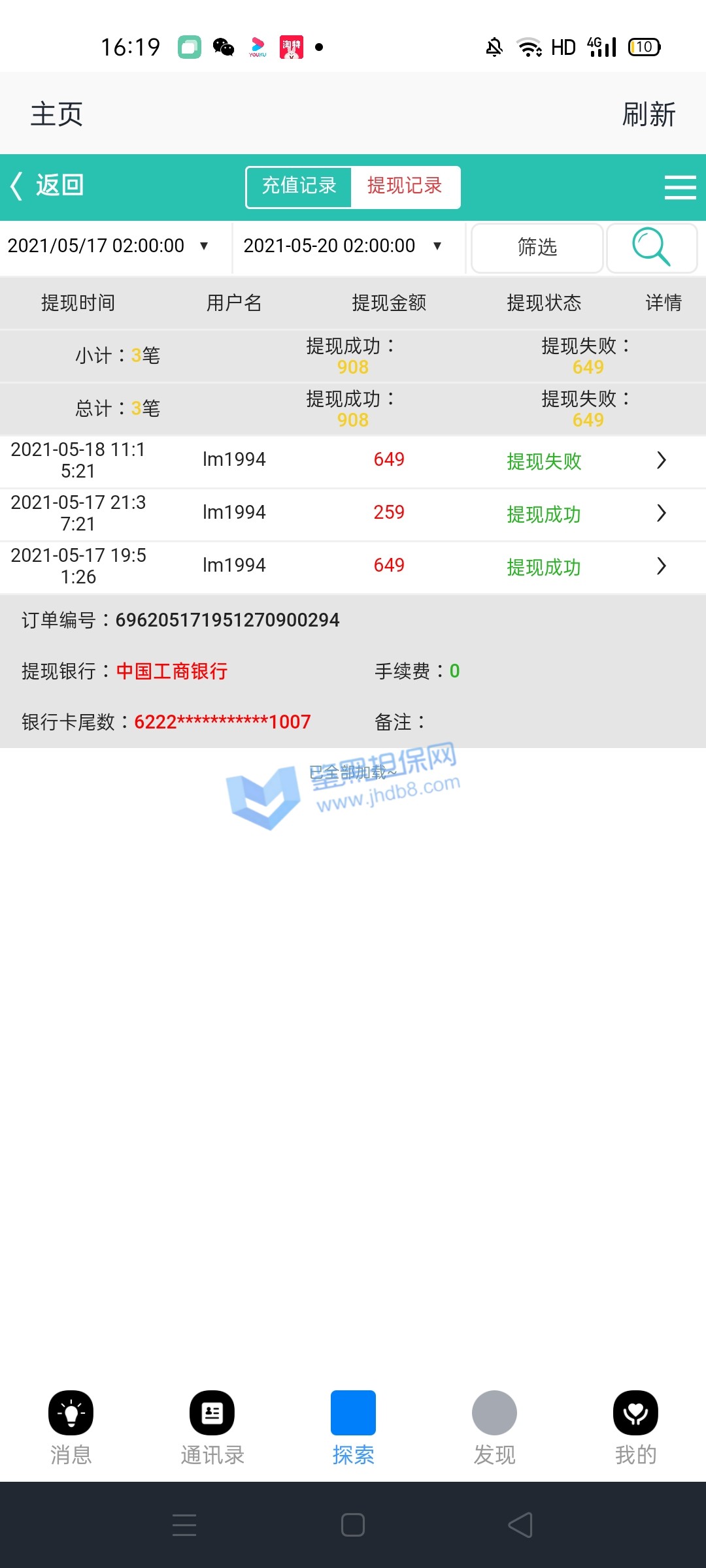Search records with the magnifier icon

(x=651, y=248)
